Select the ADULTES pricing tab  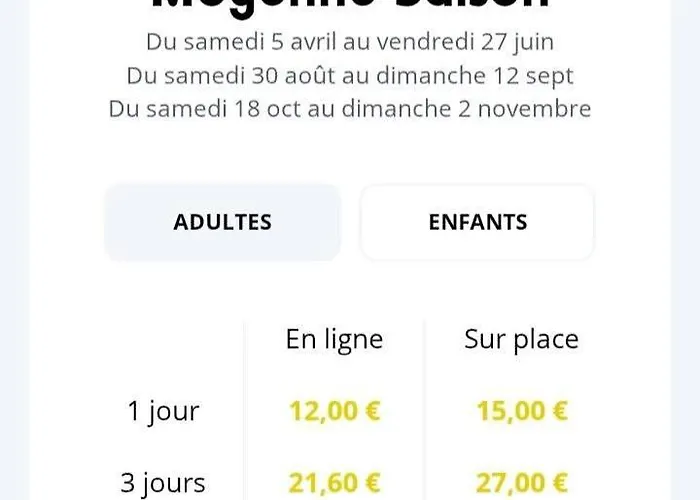tap(222, 222)
